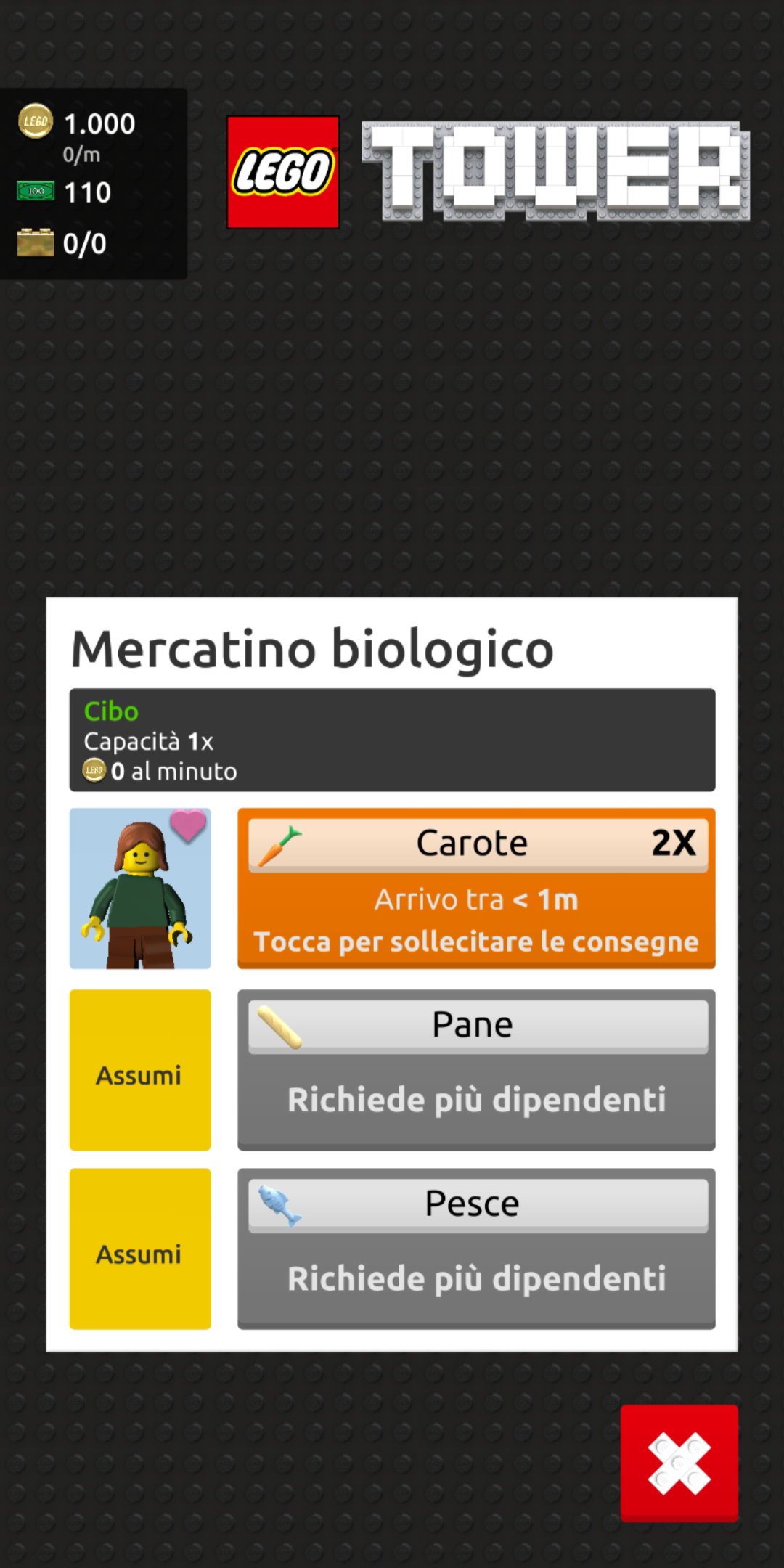Tap Assumi next to Pane
This screenshot has width=784, height=1568.
(140, 1070)
